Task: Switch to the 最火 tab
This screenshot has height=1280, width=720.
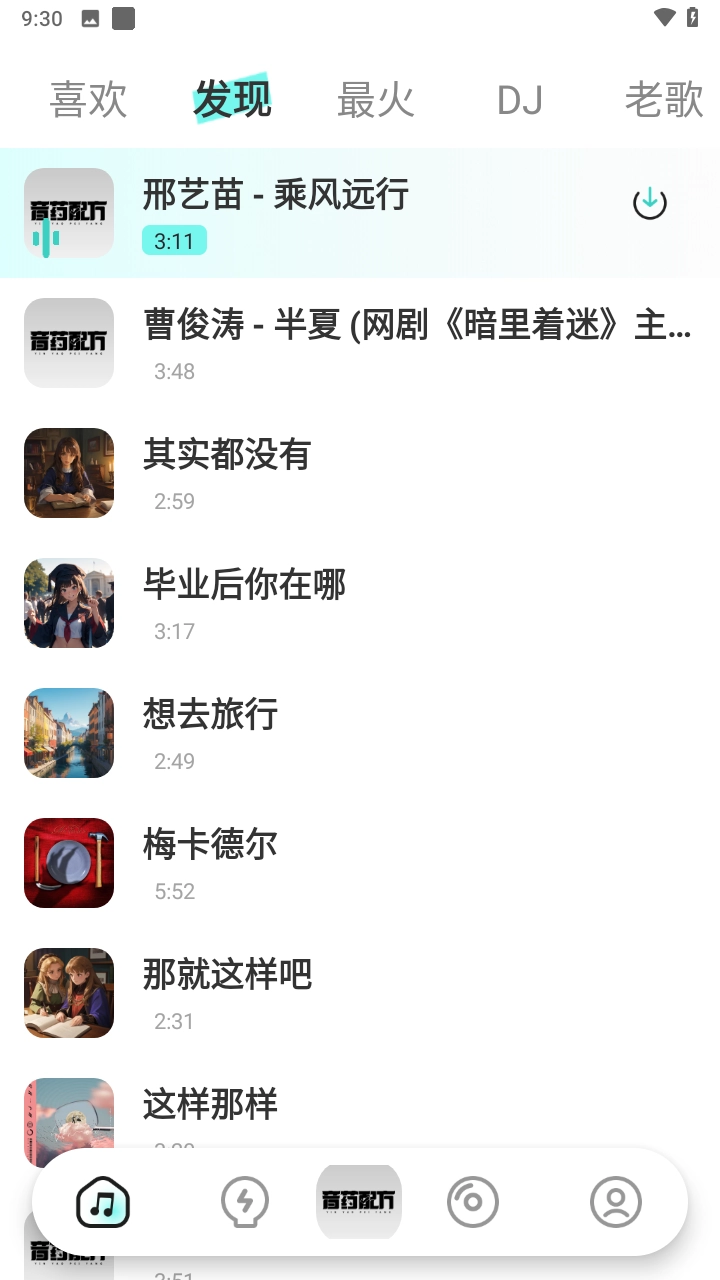Action: pos(377,99)
